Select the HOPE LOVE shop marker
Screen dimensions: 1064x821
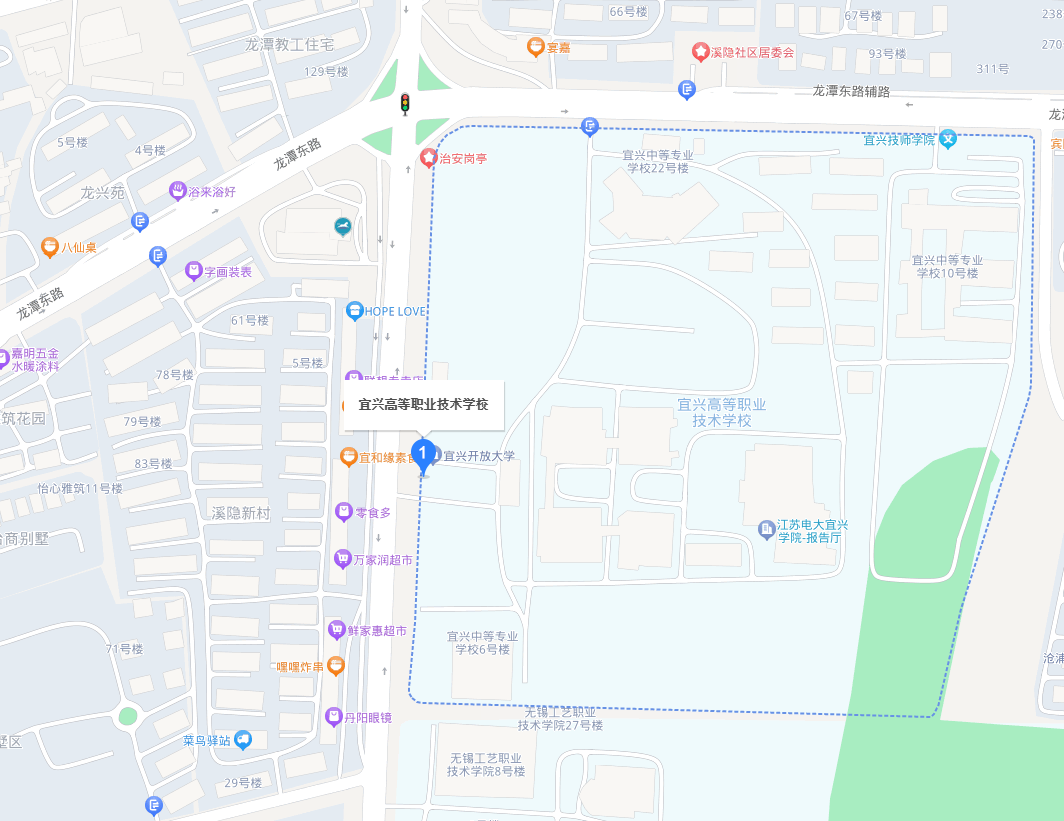(x=354, y=311)
